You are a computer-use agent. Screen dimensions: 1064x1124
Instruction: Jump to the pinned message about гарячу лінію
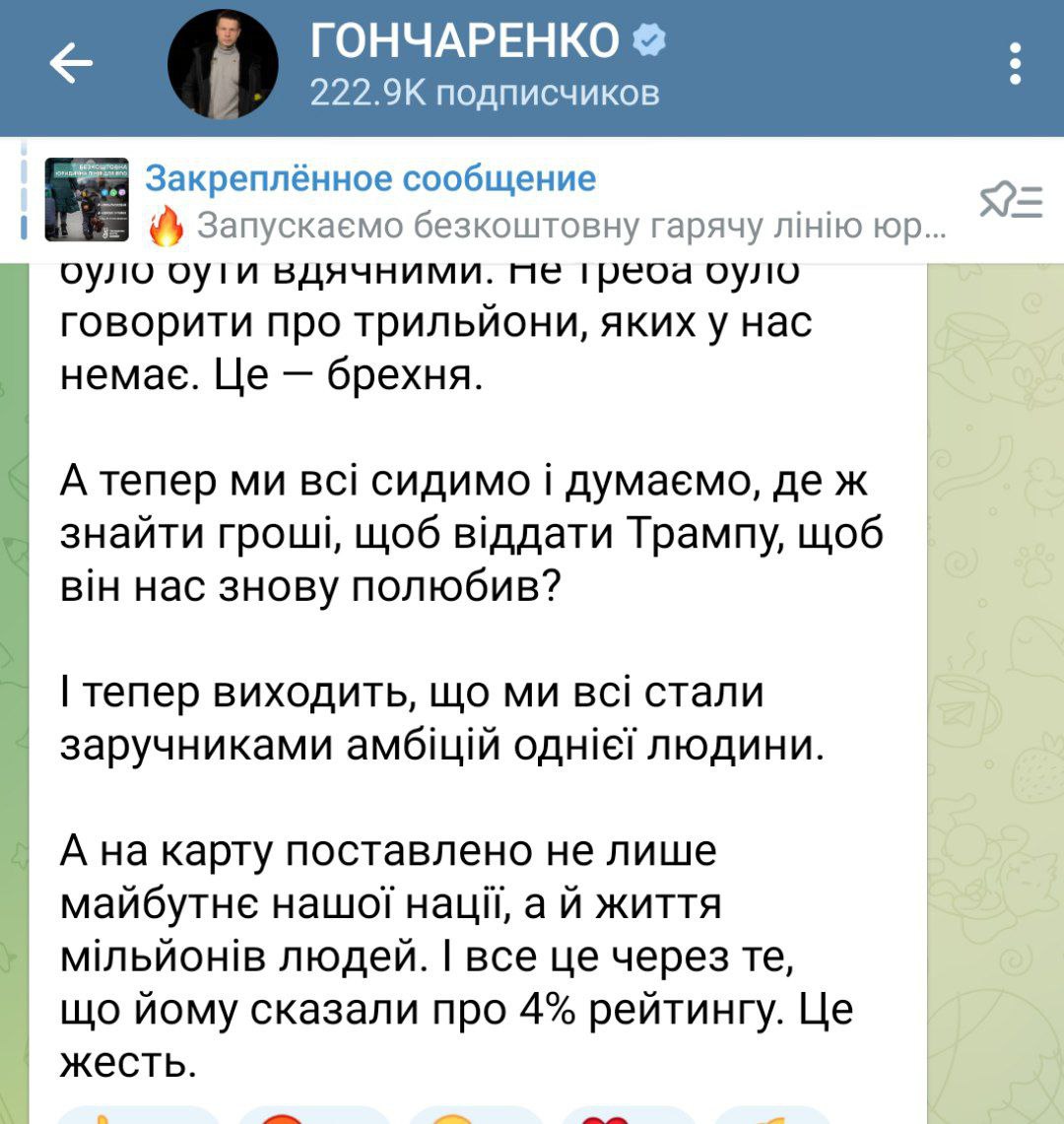542,201
